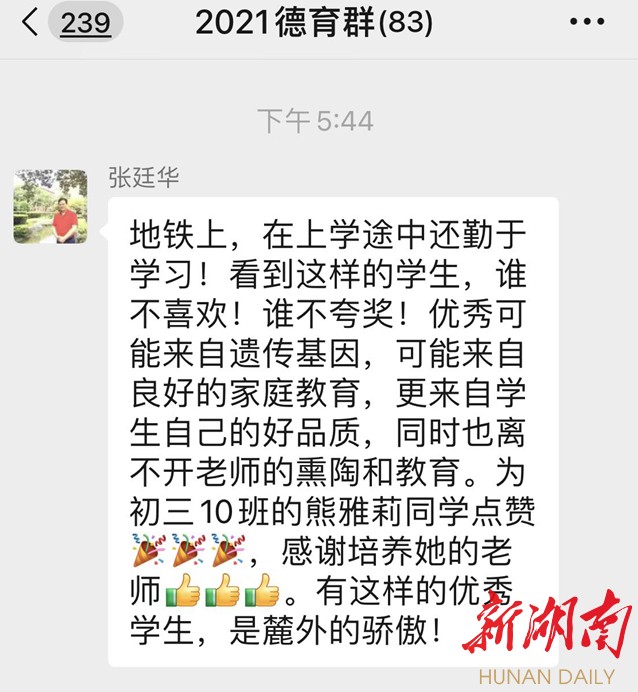Open 张廷华's profile avatar
Screen dimensions: 638x692
50,206
